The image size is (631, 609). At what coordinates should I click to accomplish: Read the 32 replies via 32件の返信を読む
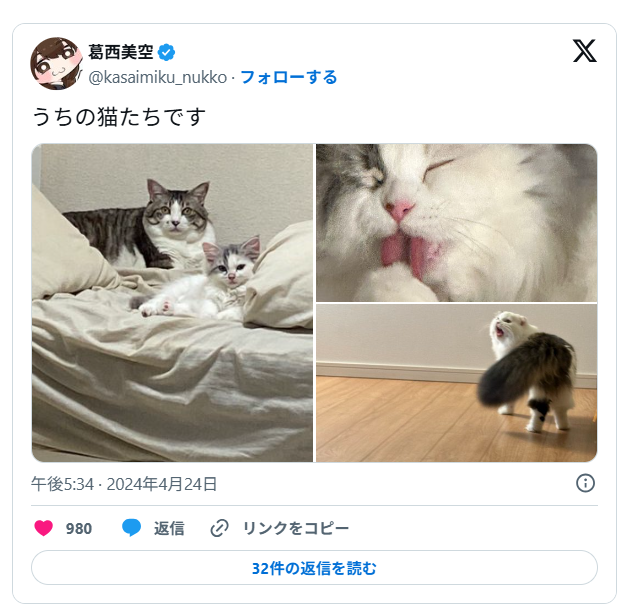click(314, 568)
